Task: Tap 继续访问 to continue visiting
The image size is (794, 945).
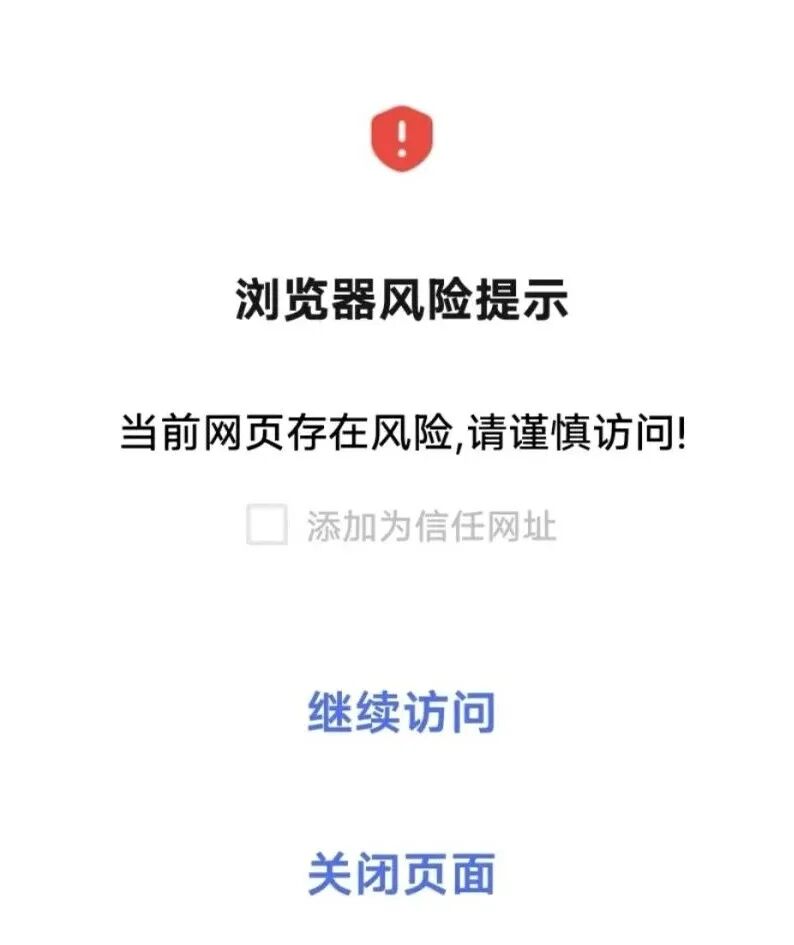Action: [x=401, y=713]
